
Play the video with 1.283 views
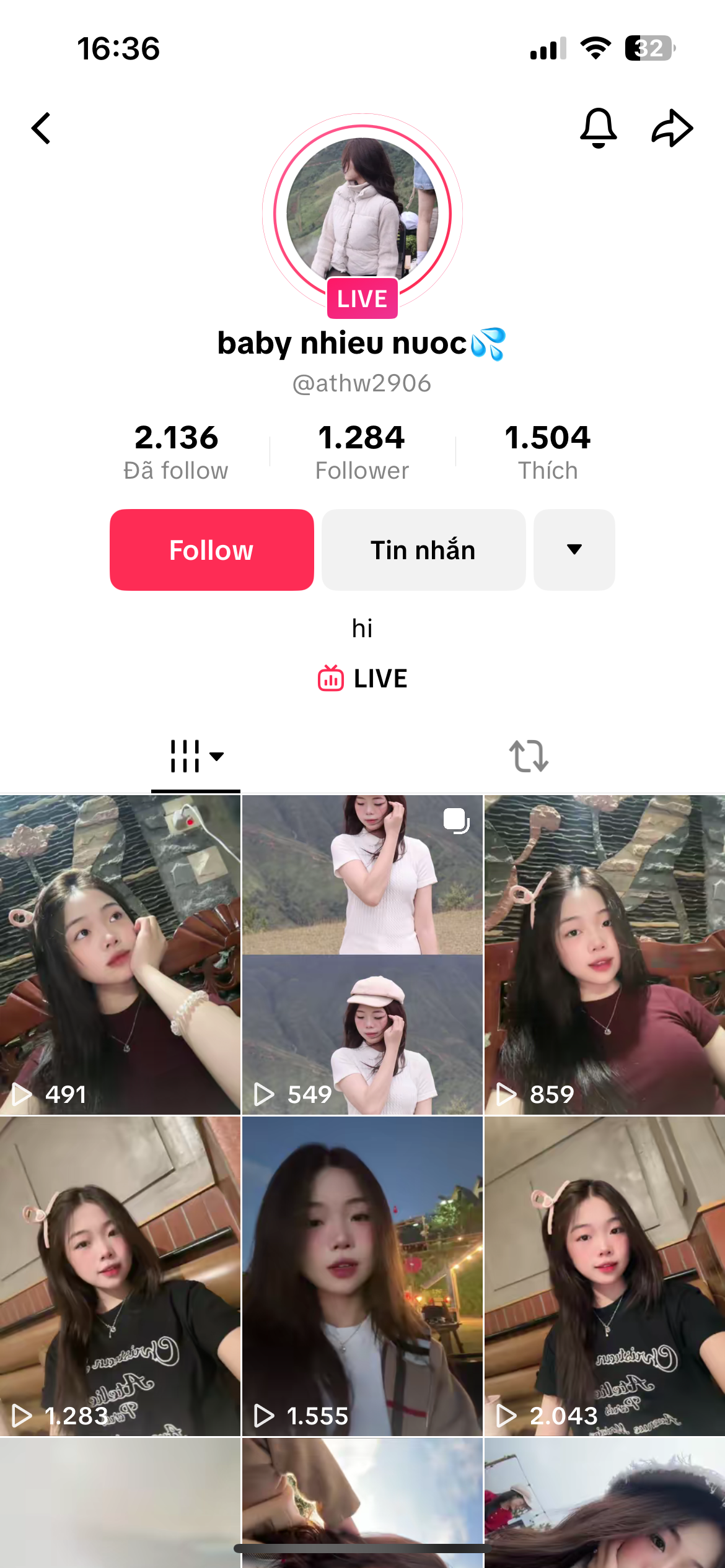click(x=120, y=1276)
